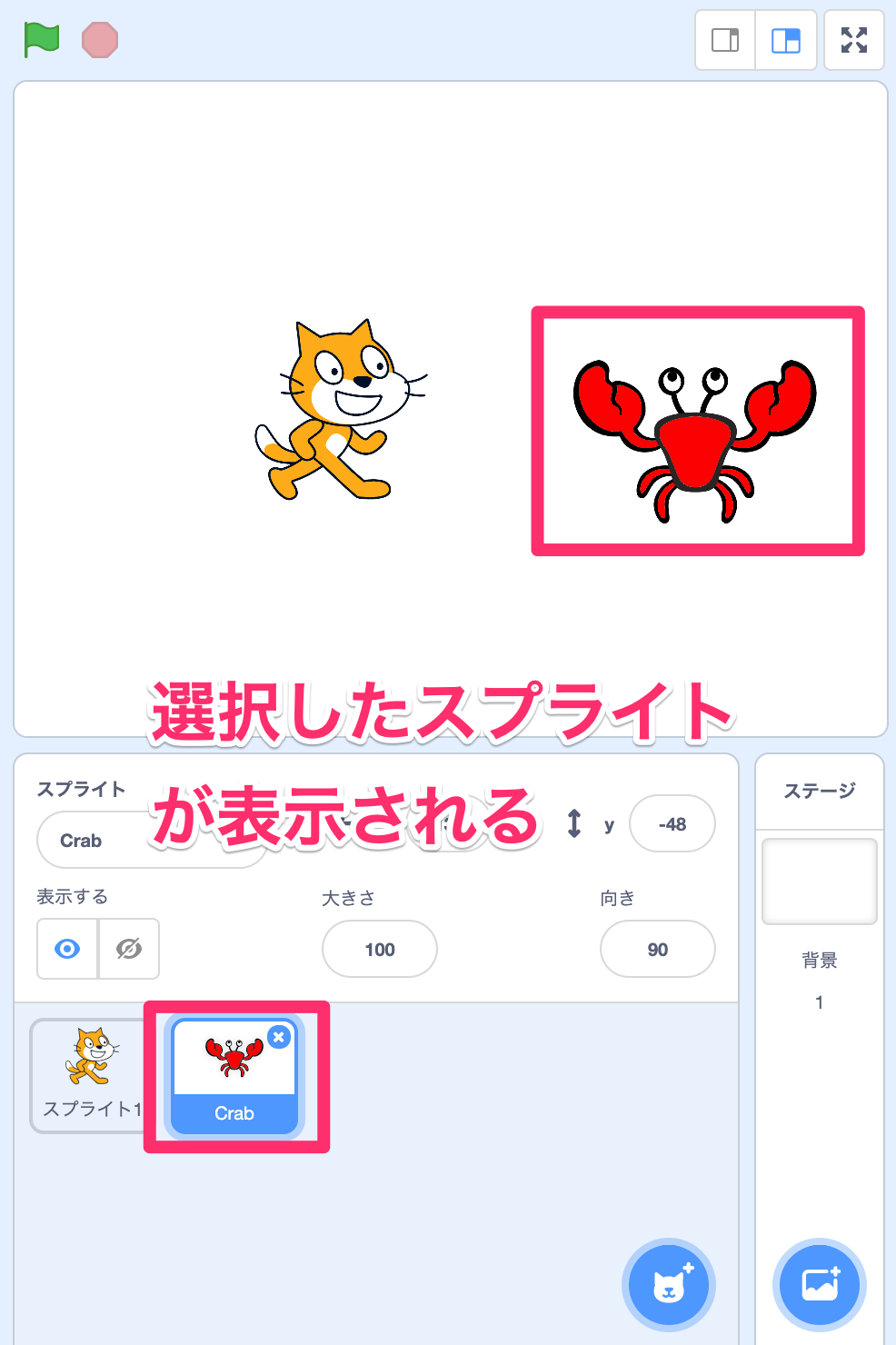The width and height of the screenshot is (896, 1345).
Task: Choose a new backdrop with picture button
Action: tap(820, 1285)
